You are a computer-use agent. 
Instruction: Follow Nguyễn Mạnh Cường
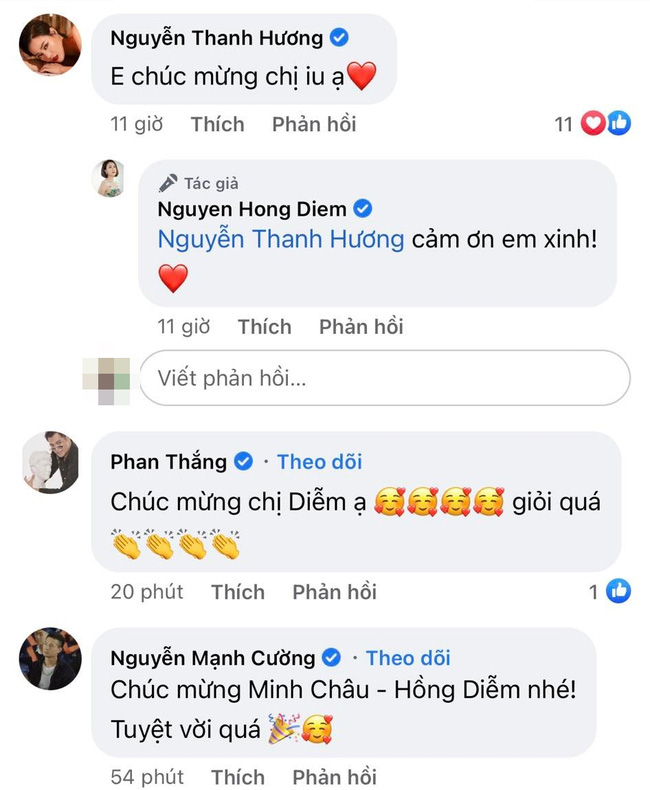tap(408, 657)
